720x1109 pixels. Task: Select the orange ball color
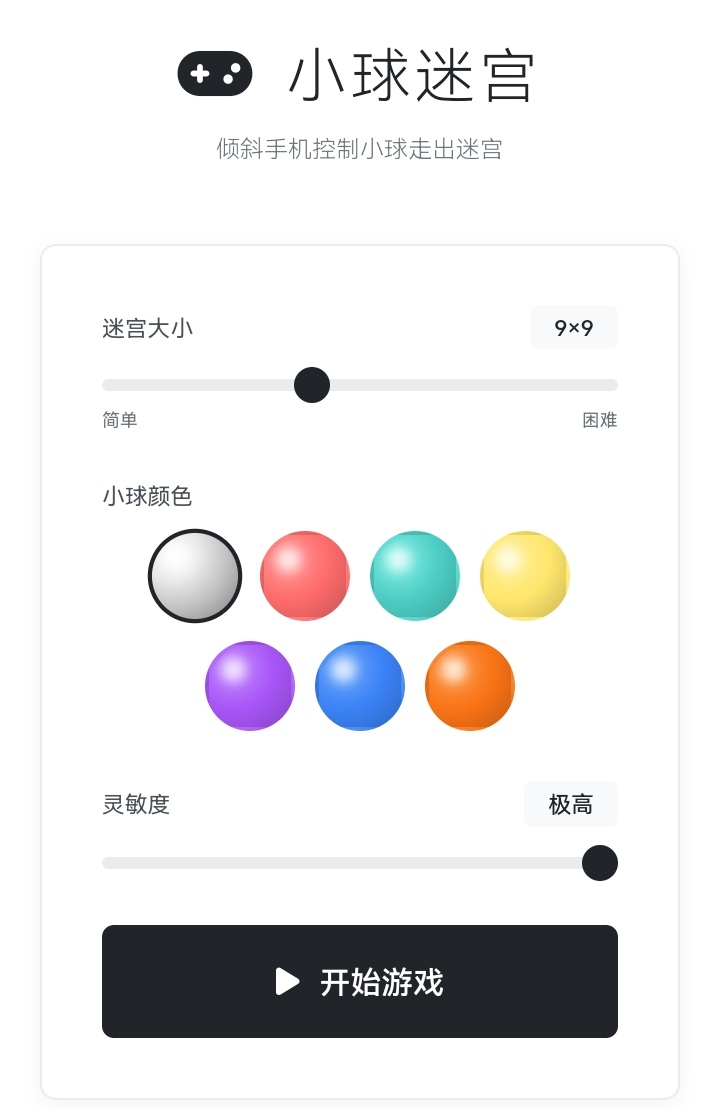click(470, 686)
